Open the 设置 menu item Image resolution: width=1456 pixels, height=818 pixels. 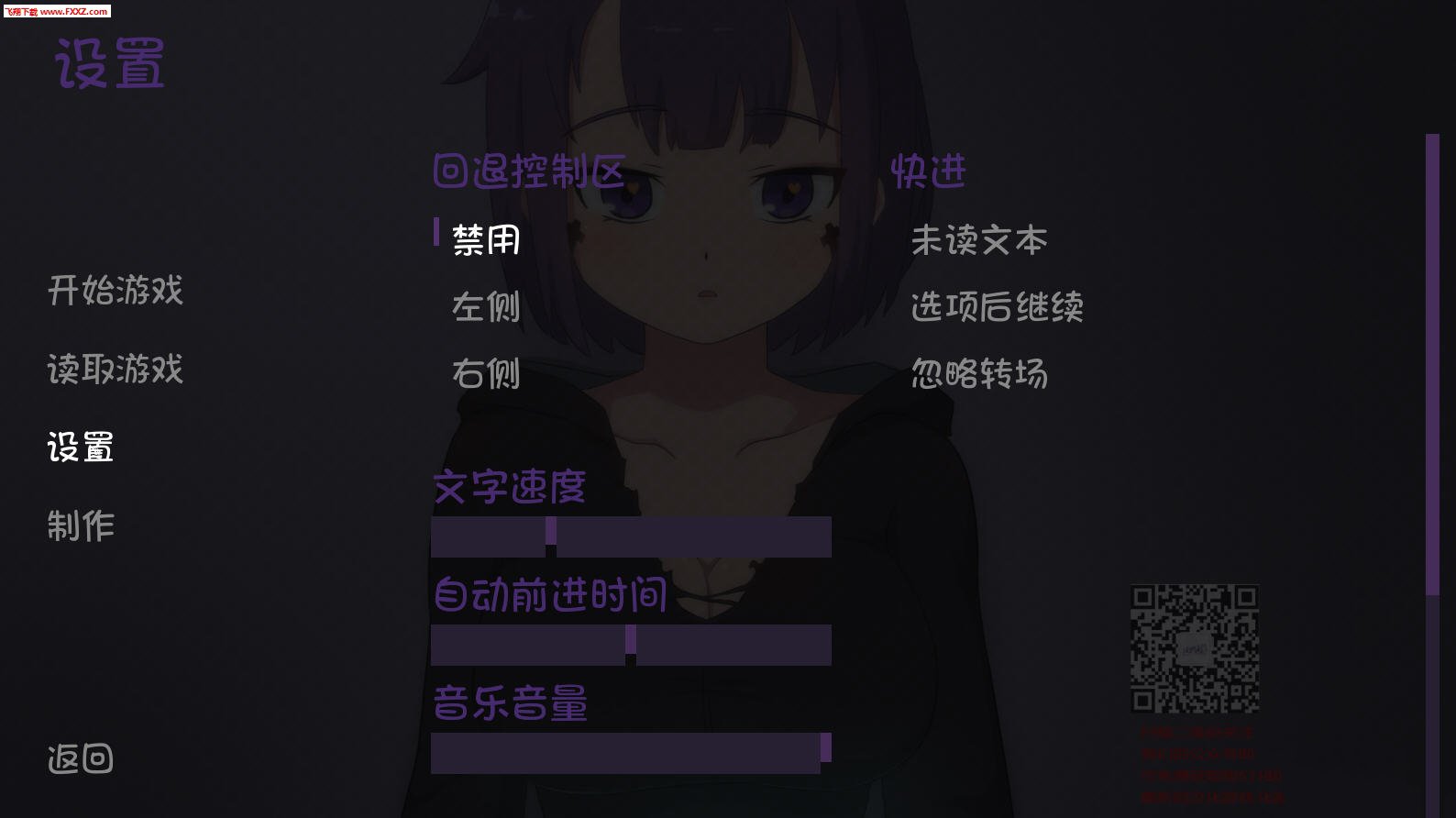pos(81,448)
